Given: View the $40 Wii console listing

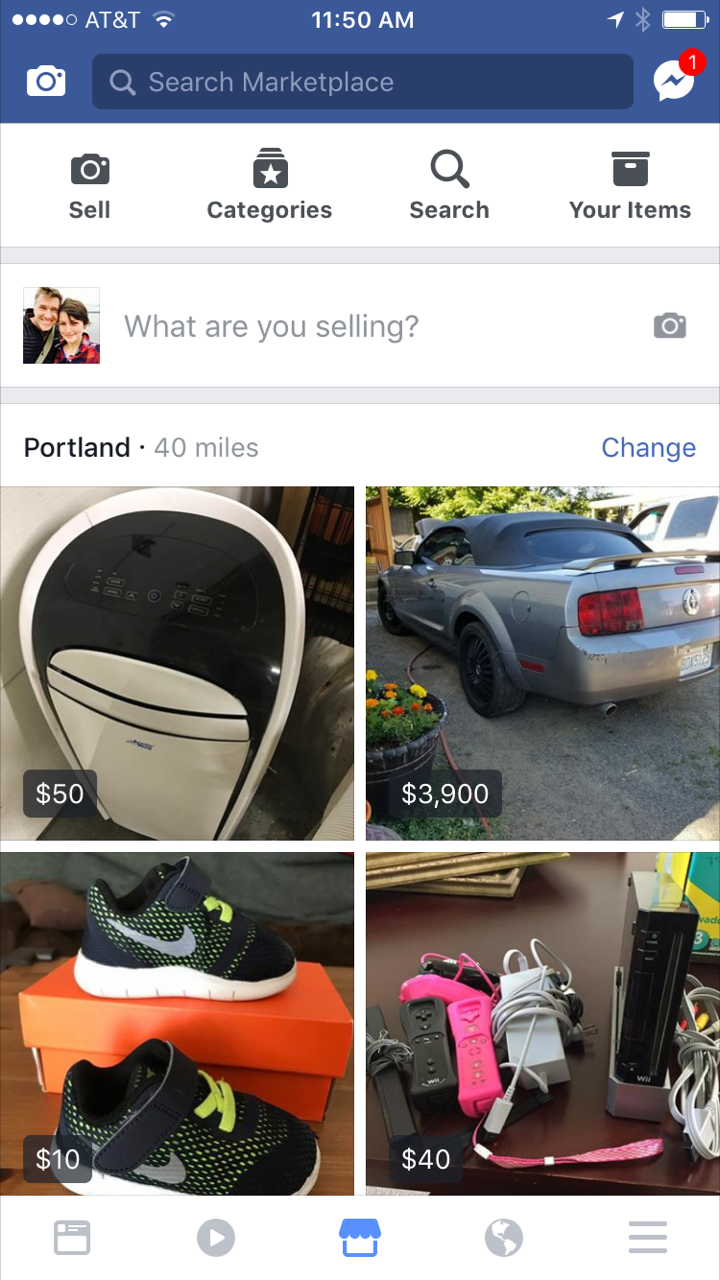Looking at the screenshot, I should 542,1023.
